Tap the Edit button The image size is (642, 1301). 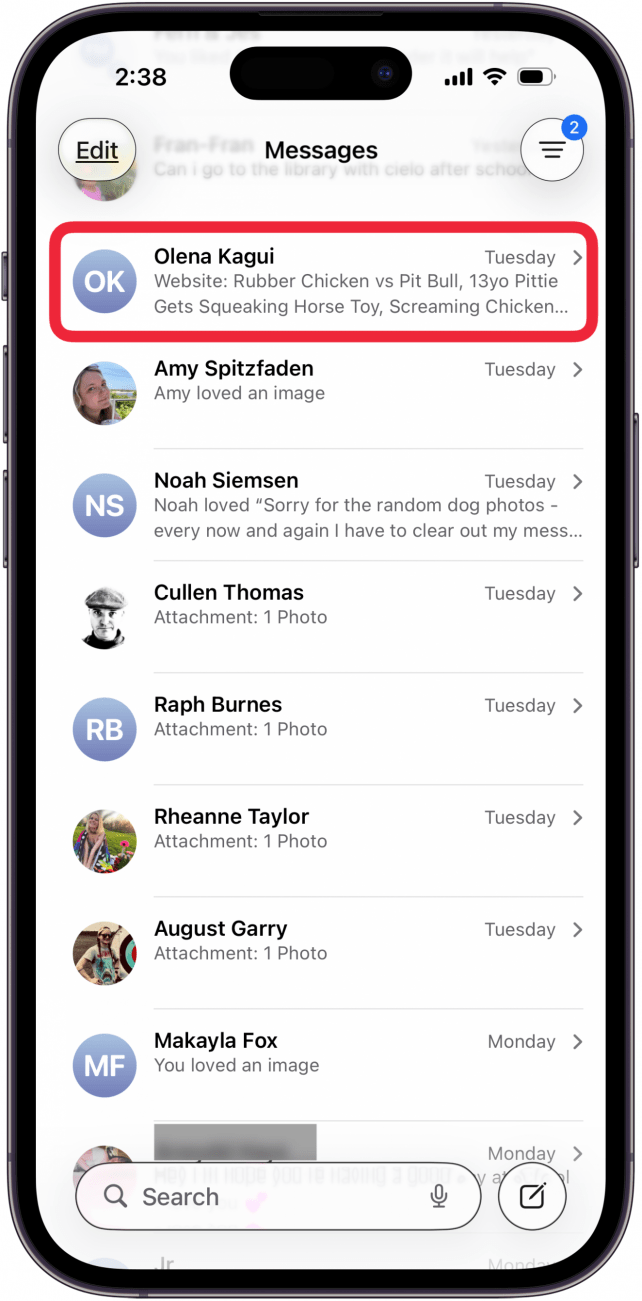click(97, 151)
